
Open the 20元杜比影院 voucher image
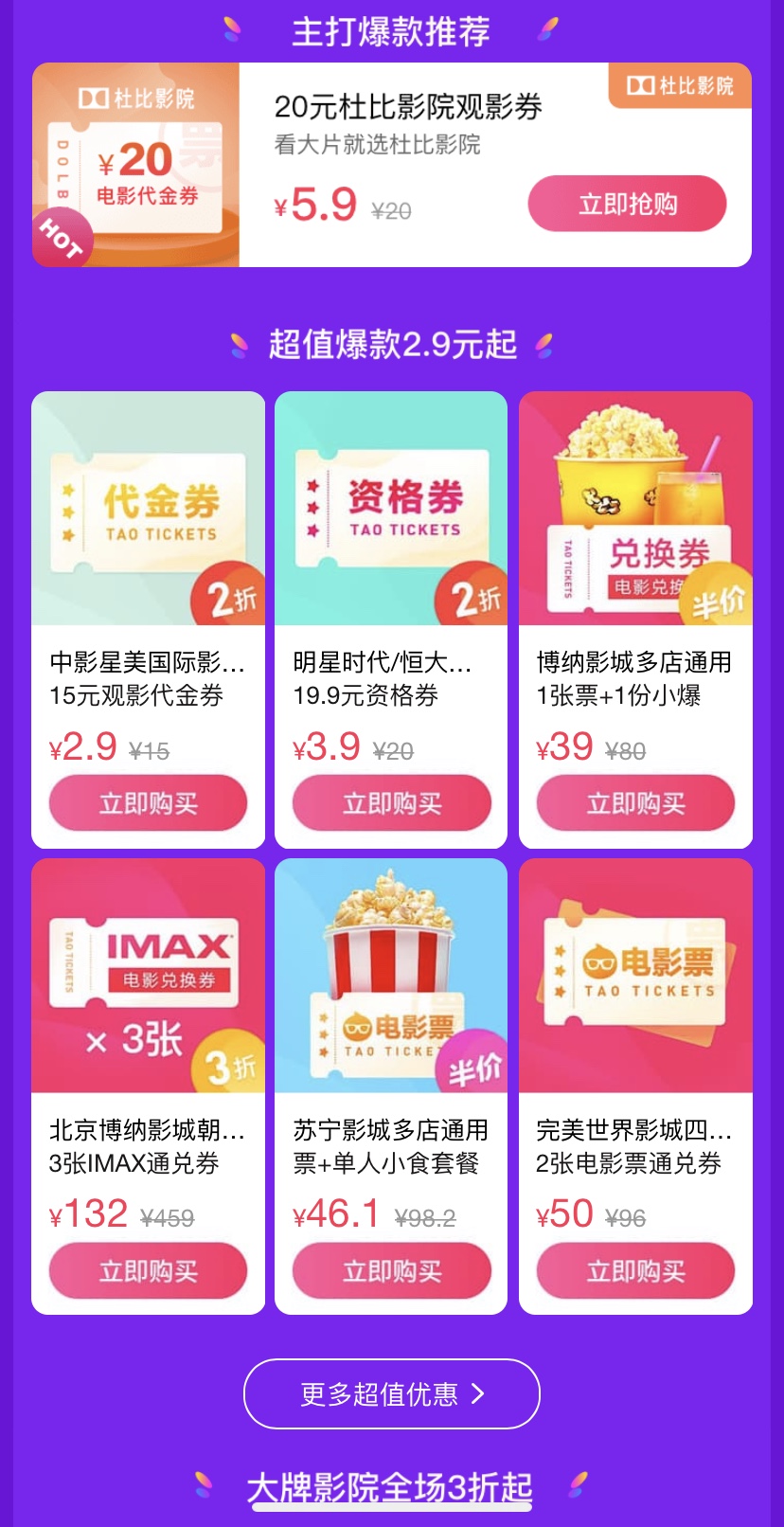pyautogui.click(x=135, y=165)
